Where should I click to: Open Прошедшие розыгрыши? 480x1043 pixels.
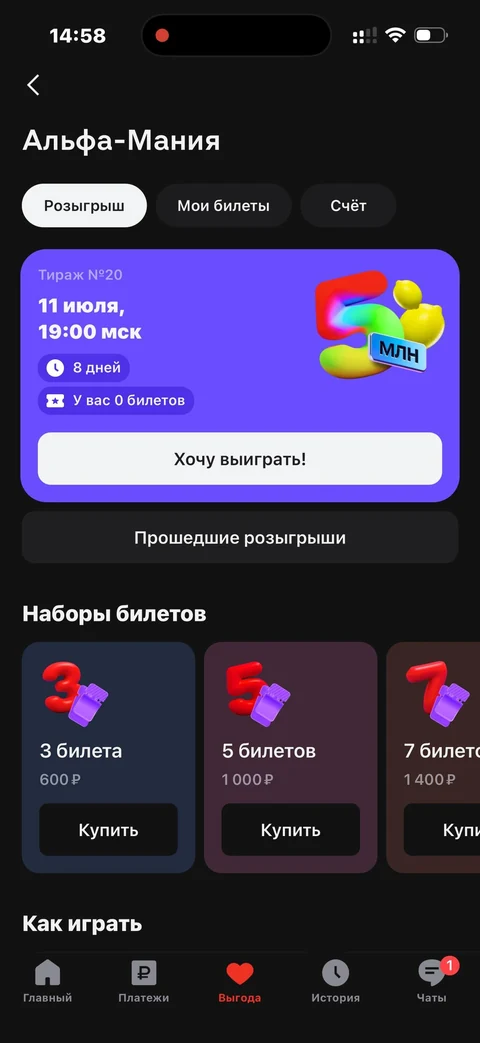[x=240, y=537]
